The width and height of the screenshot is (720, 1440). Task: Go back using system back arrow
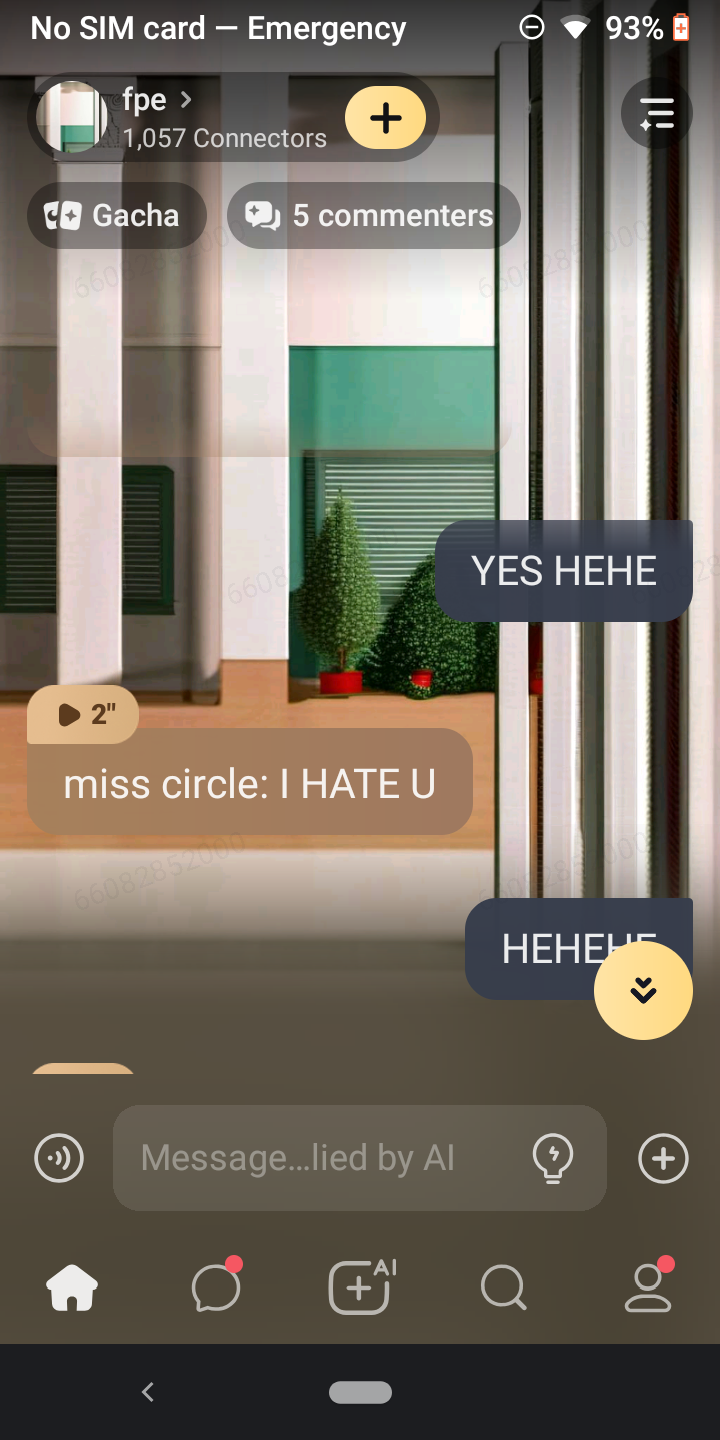pyautogui.click(x=148, y=1391)
